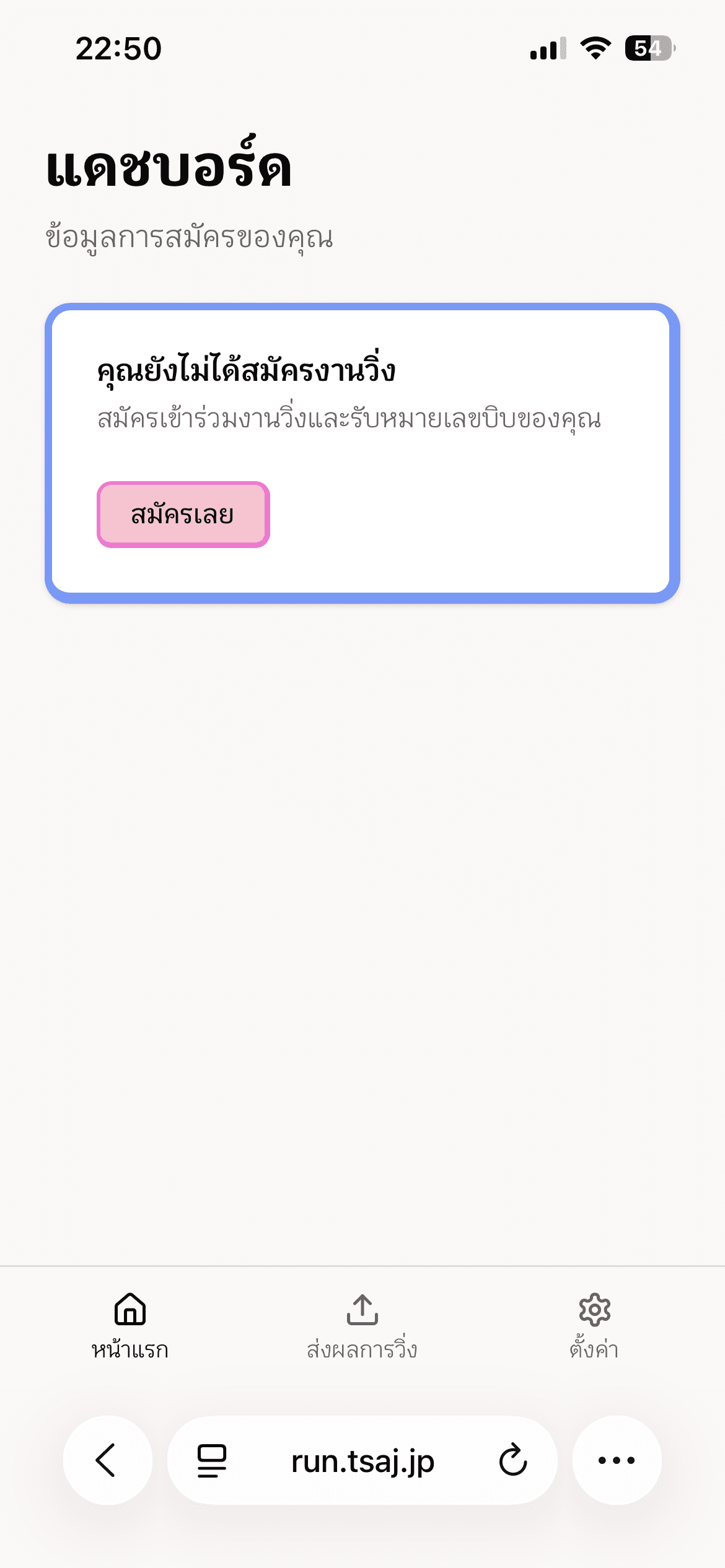
Task: Reload the run.tsaj.jp page
Action: (x=513, y=1460)
